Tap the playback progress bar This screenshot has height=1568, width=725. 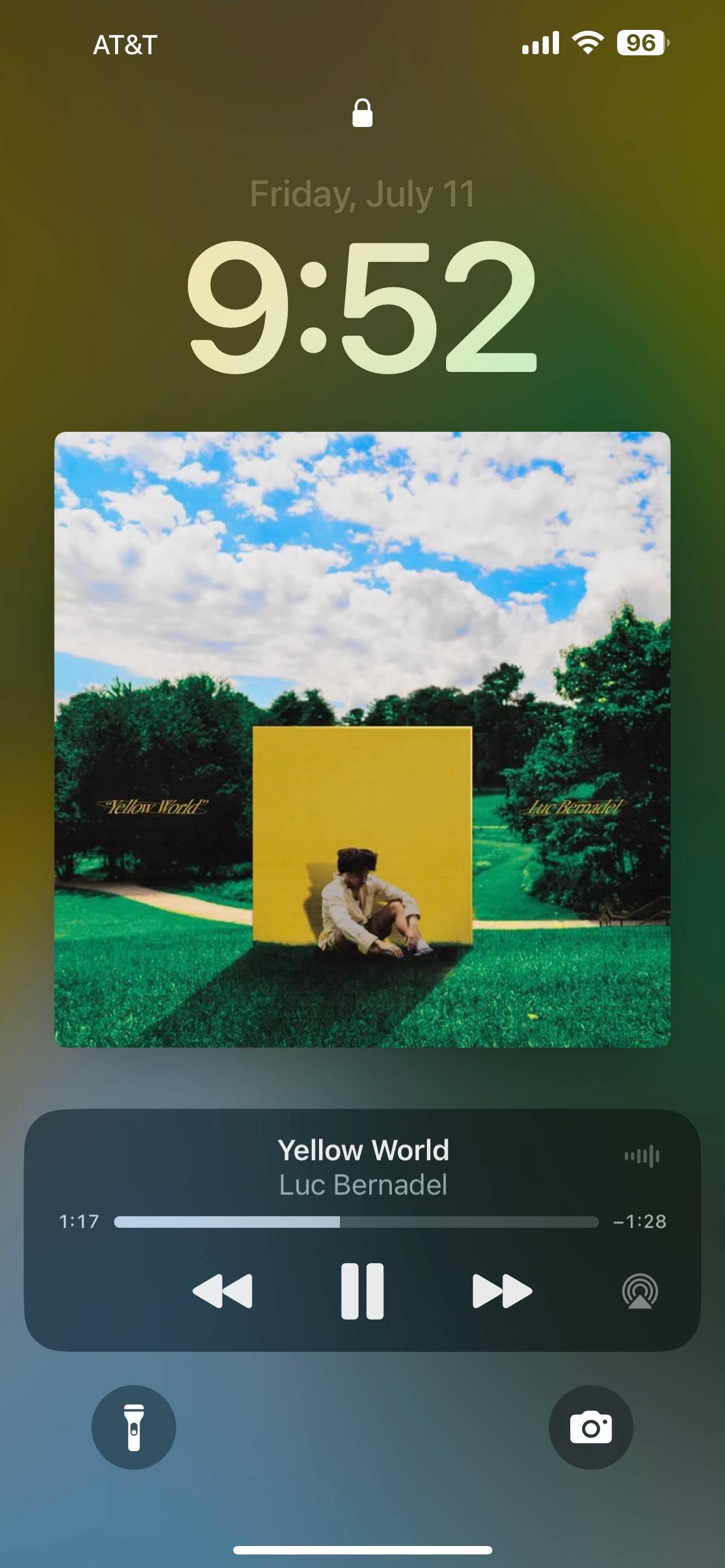(x=356, y=1221)
